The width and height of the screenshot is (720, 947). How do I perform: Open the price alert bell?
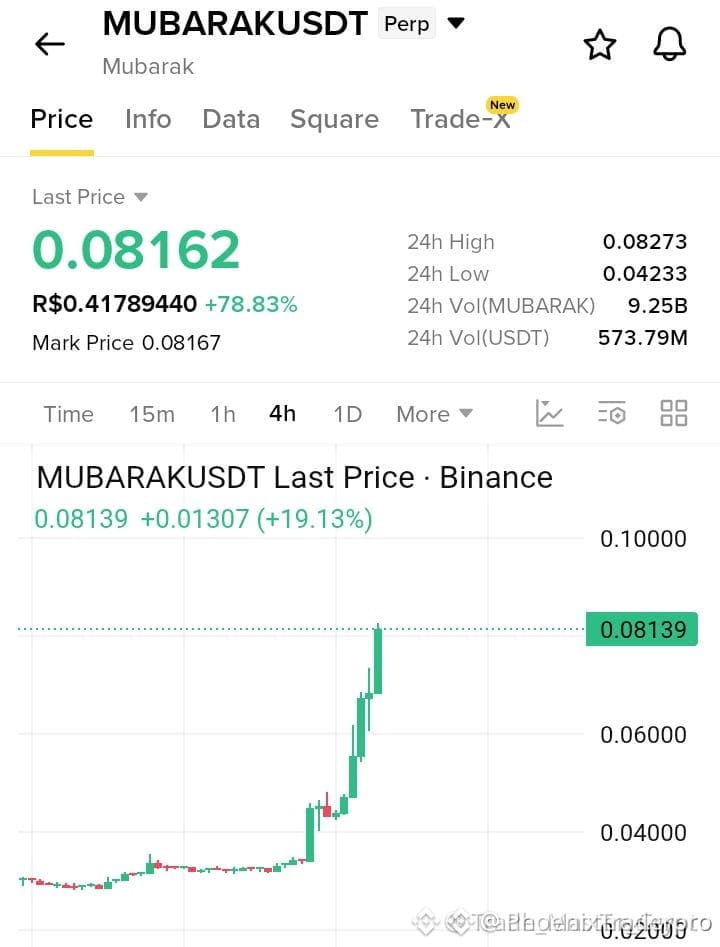(x=669, y=44)
